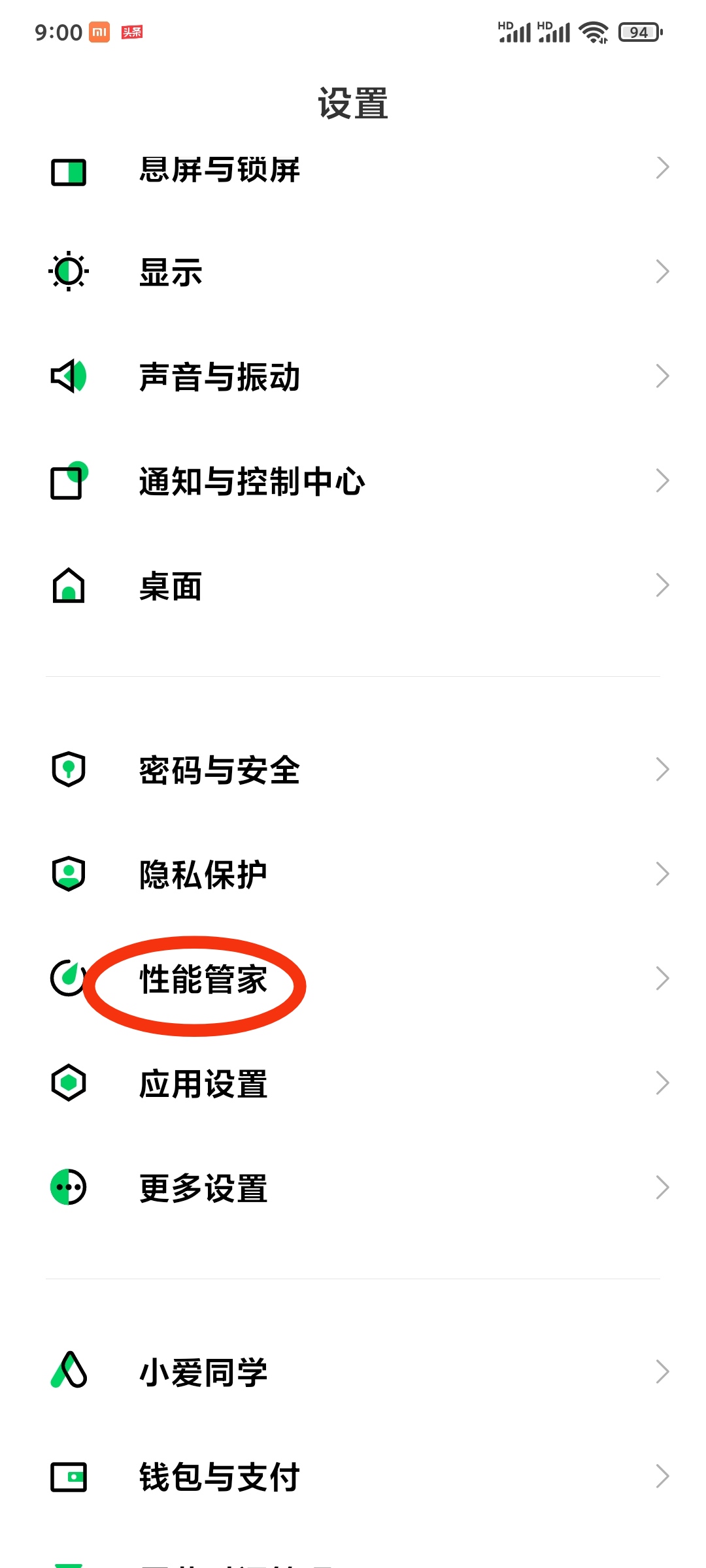Open 钱包与支付 settings

click(x=353, y=1477)
